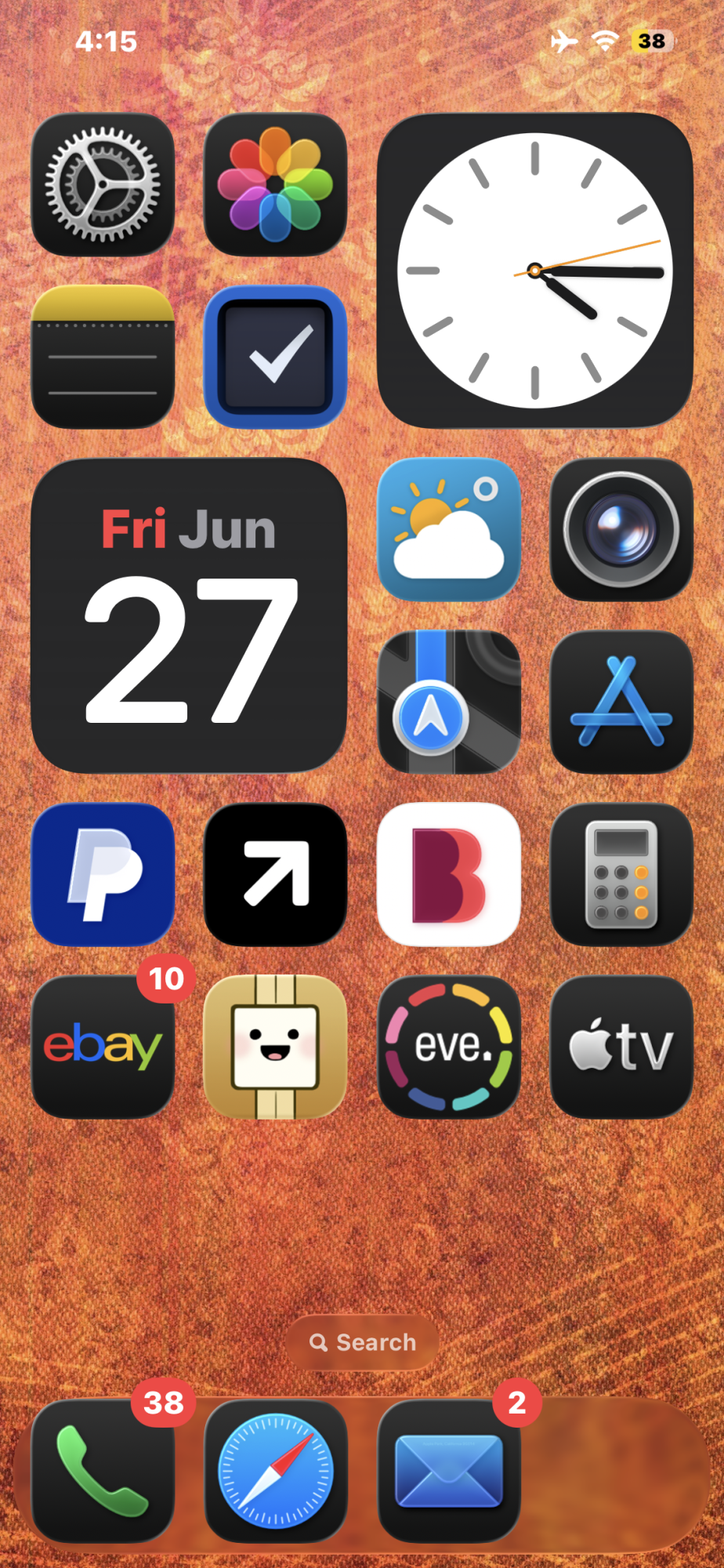The height and width of the screenshot is (1568, 724).
Task: Tap the Search pill above the dock
Action: [x=362, y=1342]
